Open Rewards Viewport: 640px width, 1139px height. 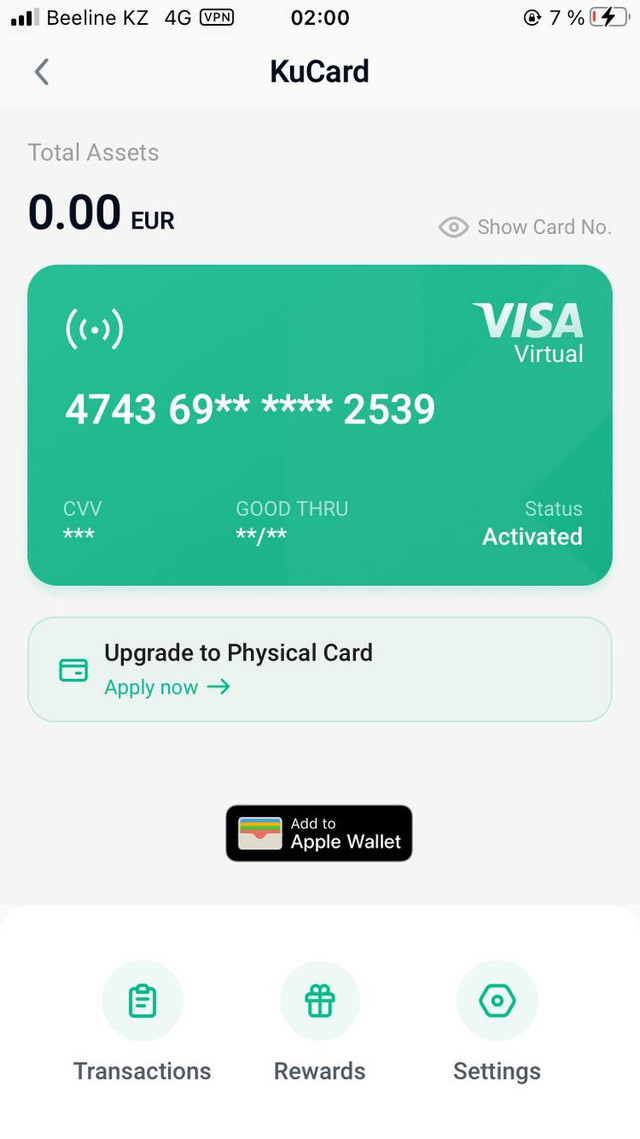click(x=319, y=1002)
